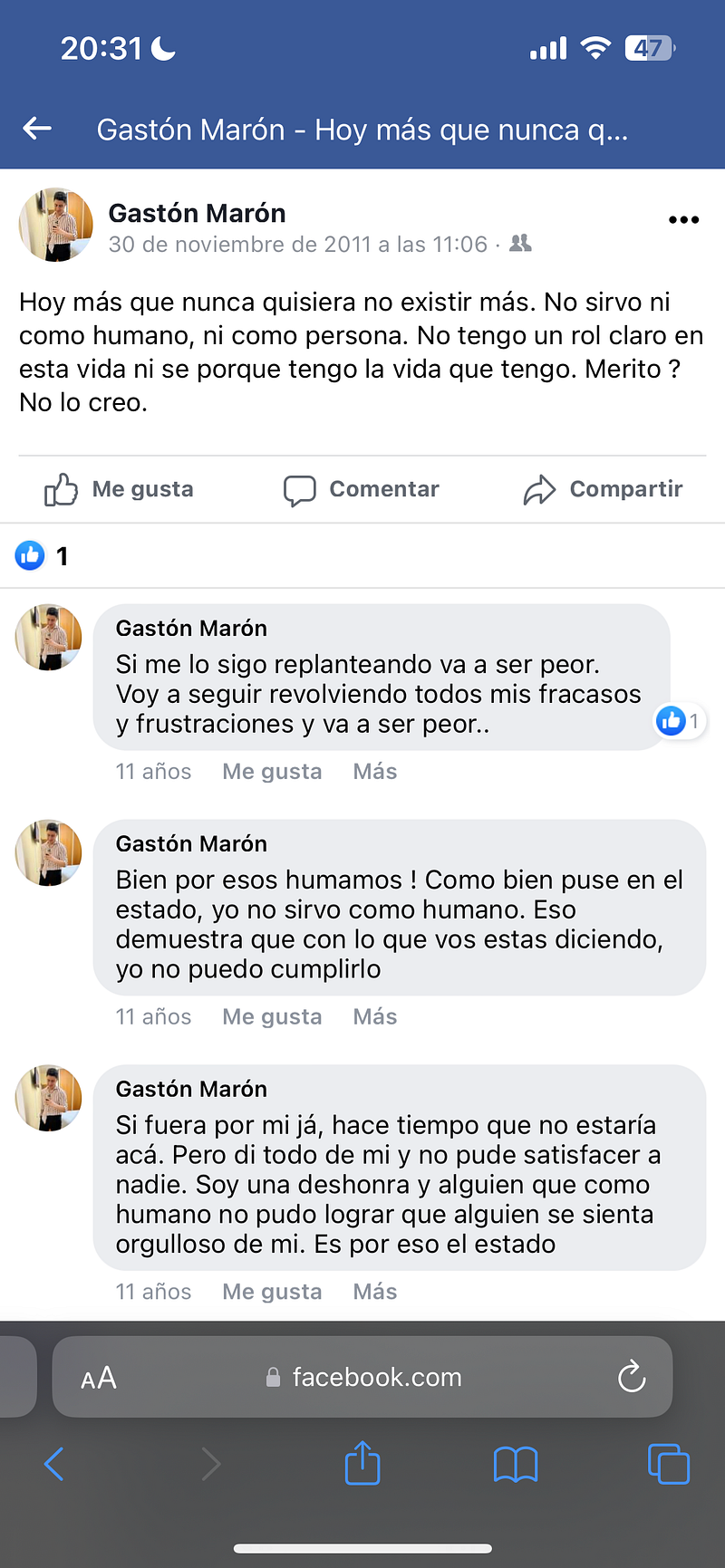Open Más under "Si fuera por mi" comment
This screenshot has width=725, height=1568.
375,1292
